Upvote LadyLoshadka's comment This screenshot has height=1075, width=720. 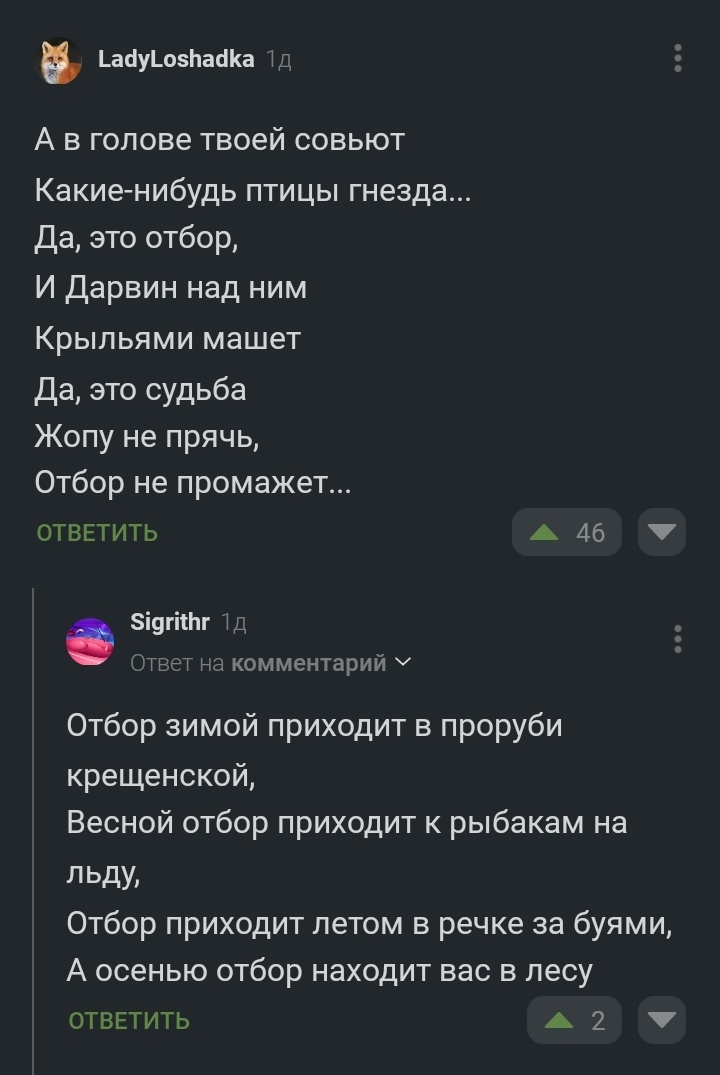[x=567, y=532]
